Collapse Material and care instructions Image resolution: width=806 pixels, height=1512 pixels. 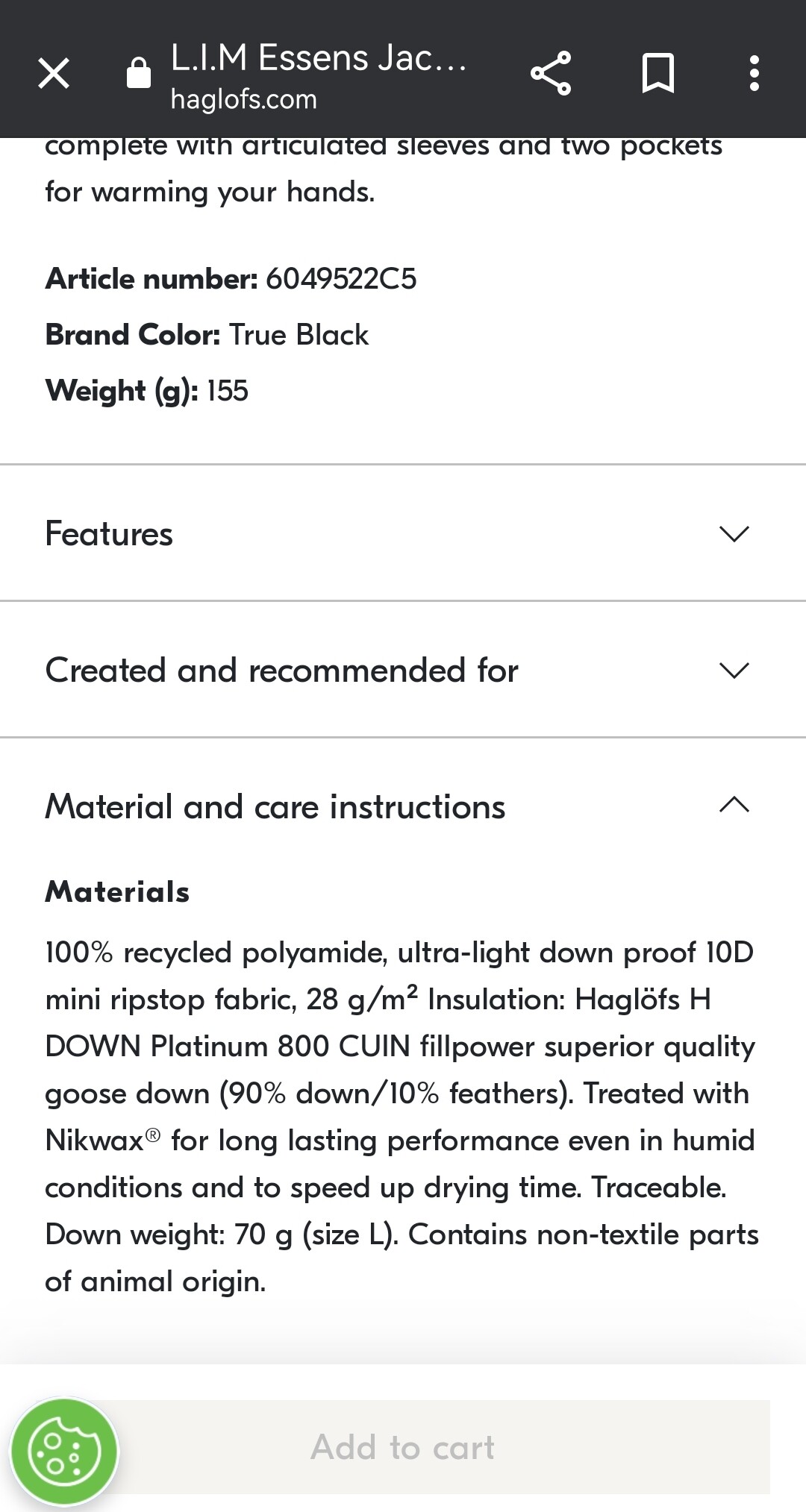pos(403,806)
